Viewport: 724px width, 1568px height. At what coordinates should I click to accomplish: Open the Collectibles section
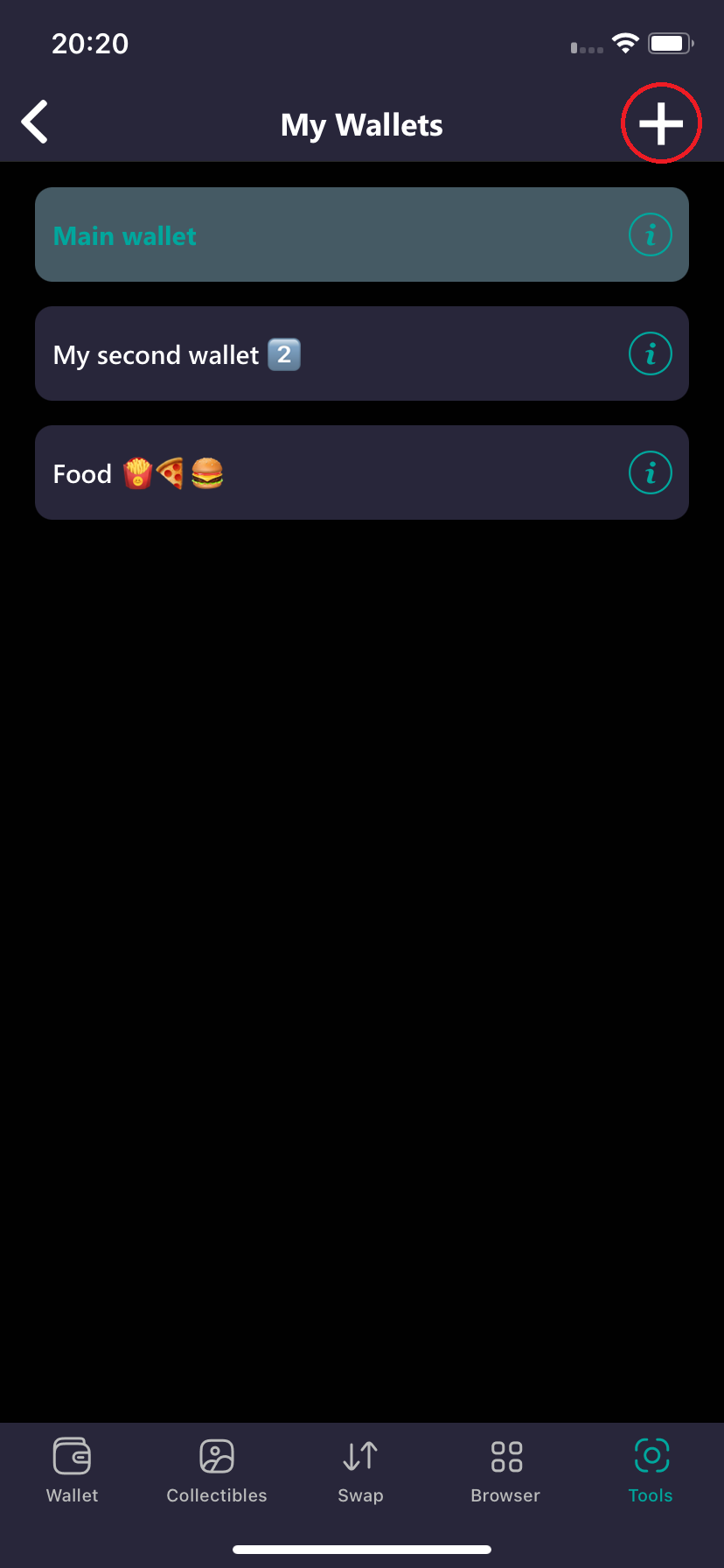click(x=216, y=1457)
